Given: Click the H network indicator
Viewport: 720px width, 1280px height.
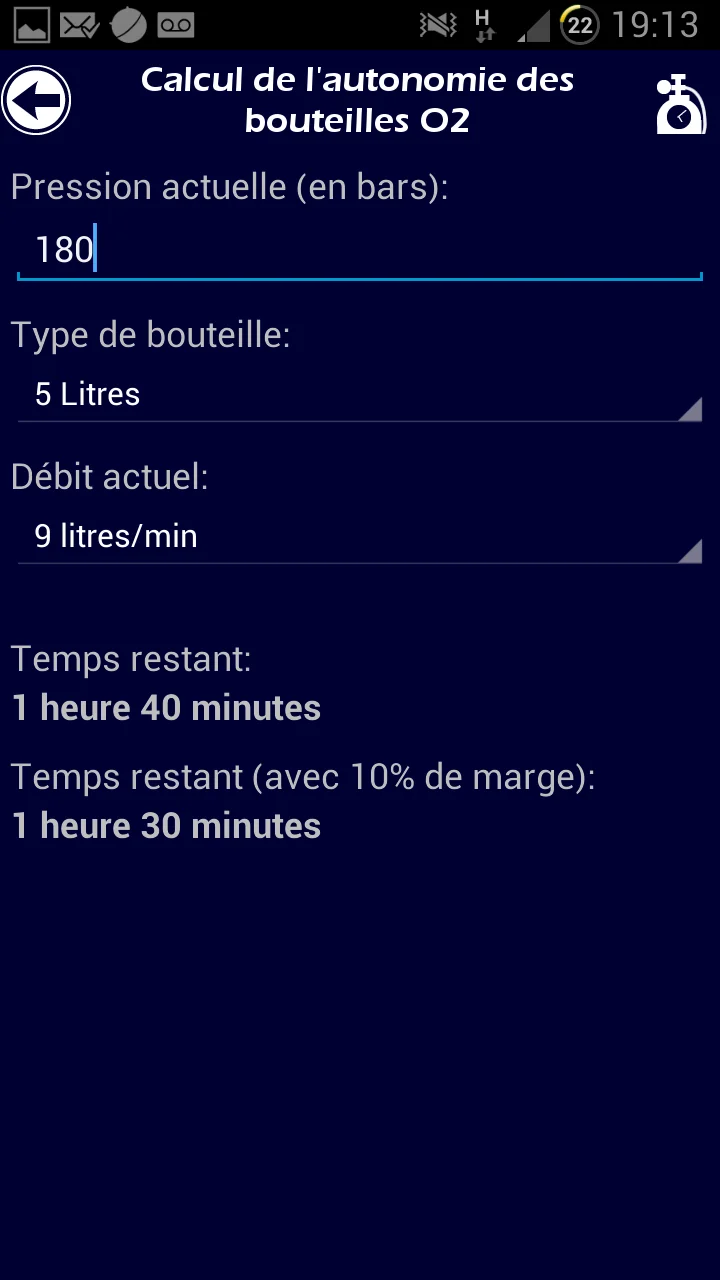Looking at the screenshot, I should [484, 25].
